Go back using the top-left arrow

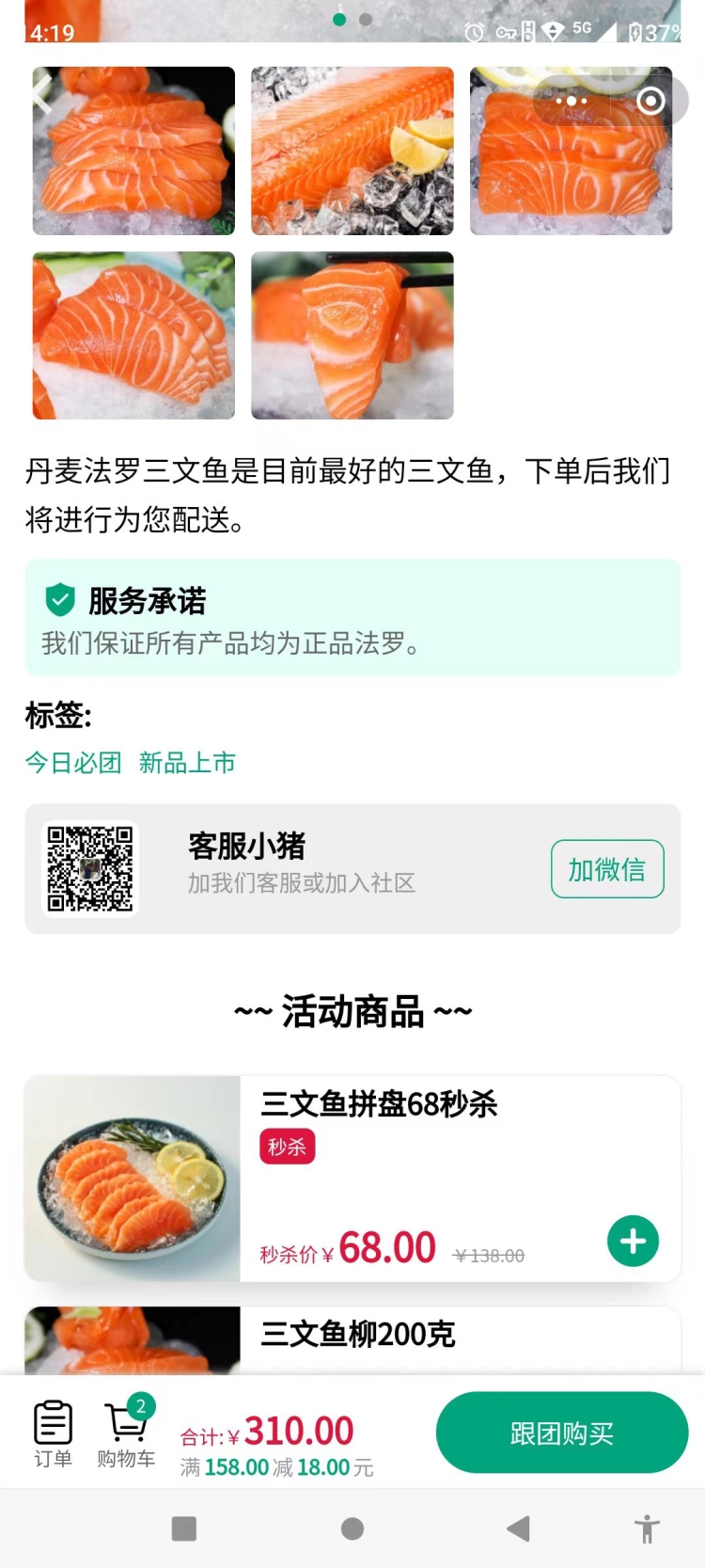point(41,94)
